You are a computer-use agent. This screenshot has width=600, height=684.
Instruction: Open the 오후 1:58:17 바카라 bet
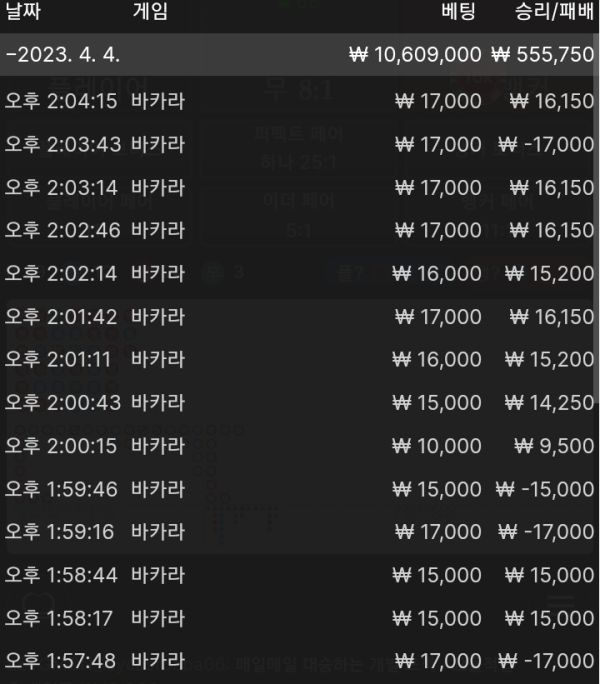(x=300, y=618)
